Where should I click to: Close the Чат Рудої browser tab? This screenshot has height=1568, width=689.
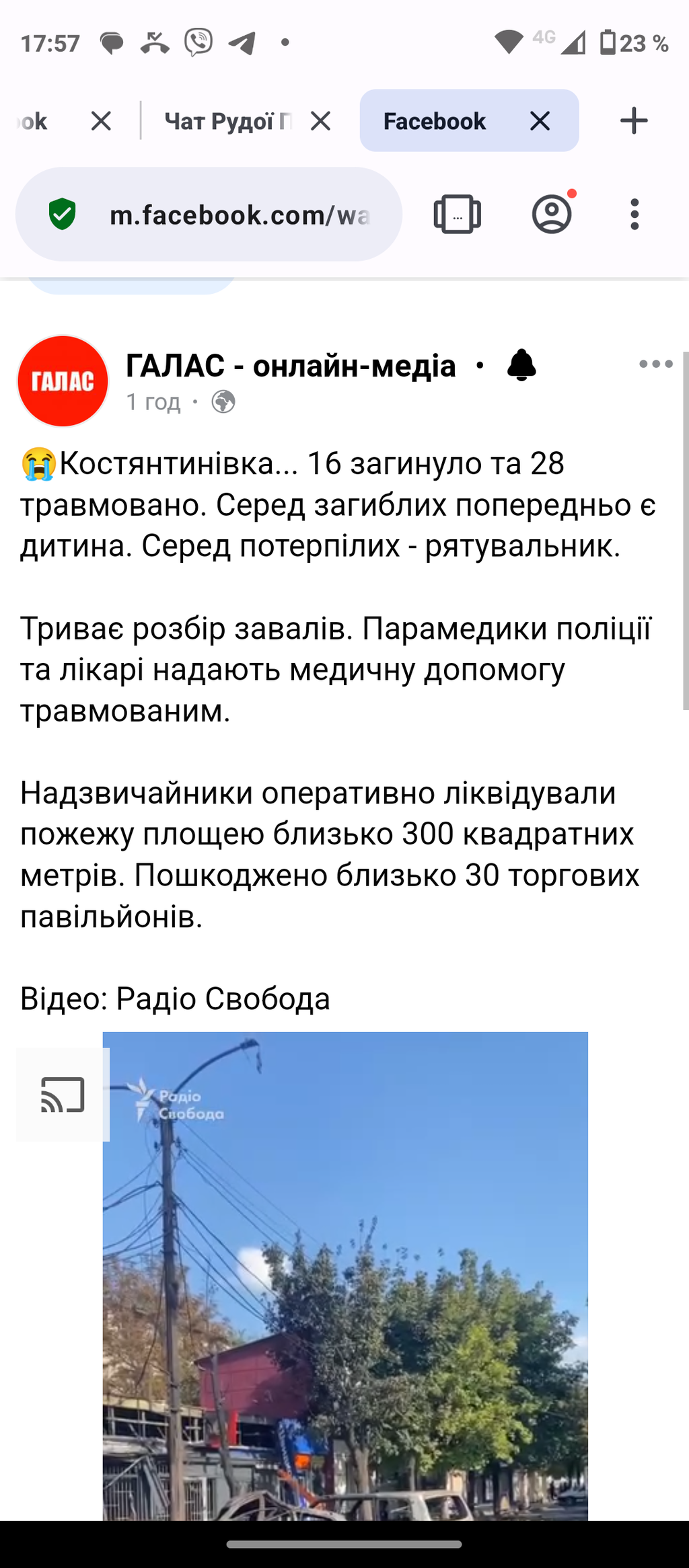click(321, 121)
